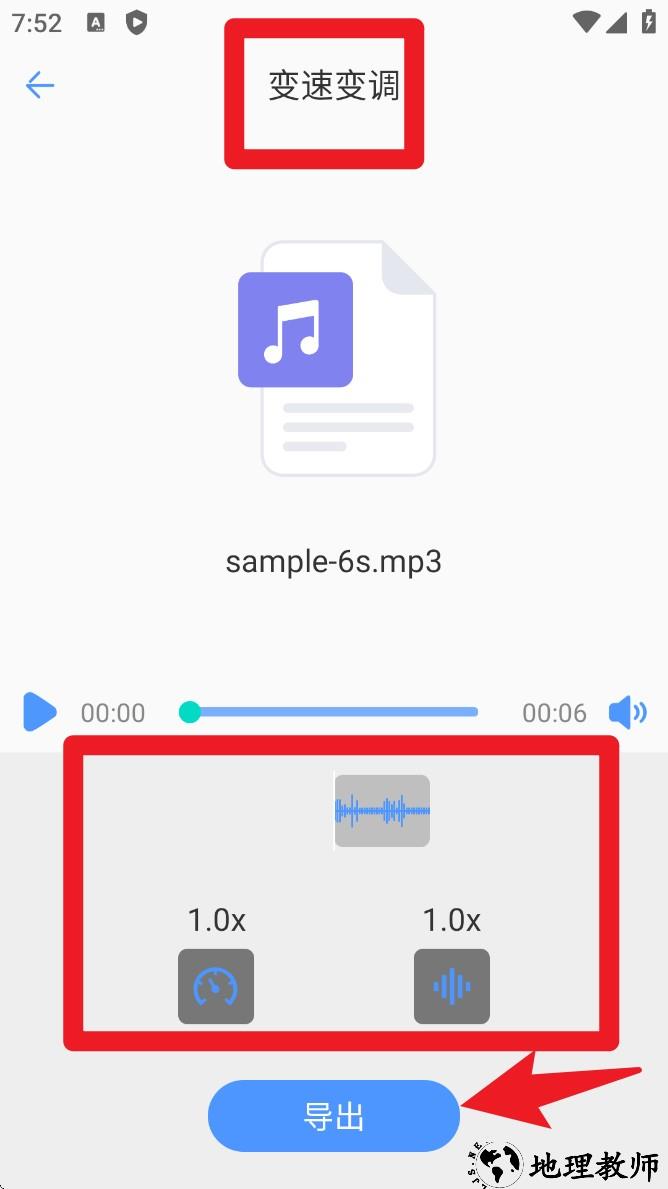The image size is (668, 1189).
Task: Open the speed adjustment gauge button
Action: coord(216,987)
